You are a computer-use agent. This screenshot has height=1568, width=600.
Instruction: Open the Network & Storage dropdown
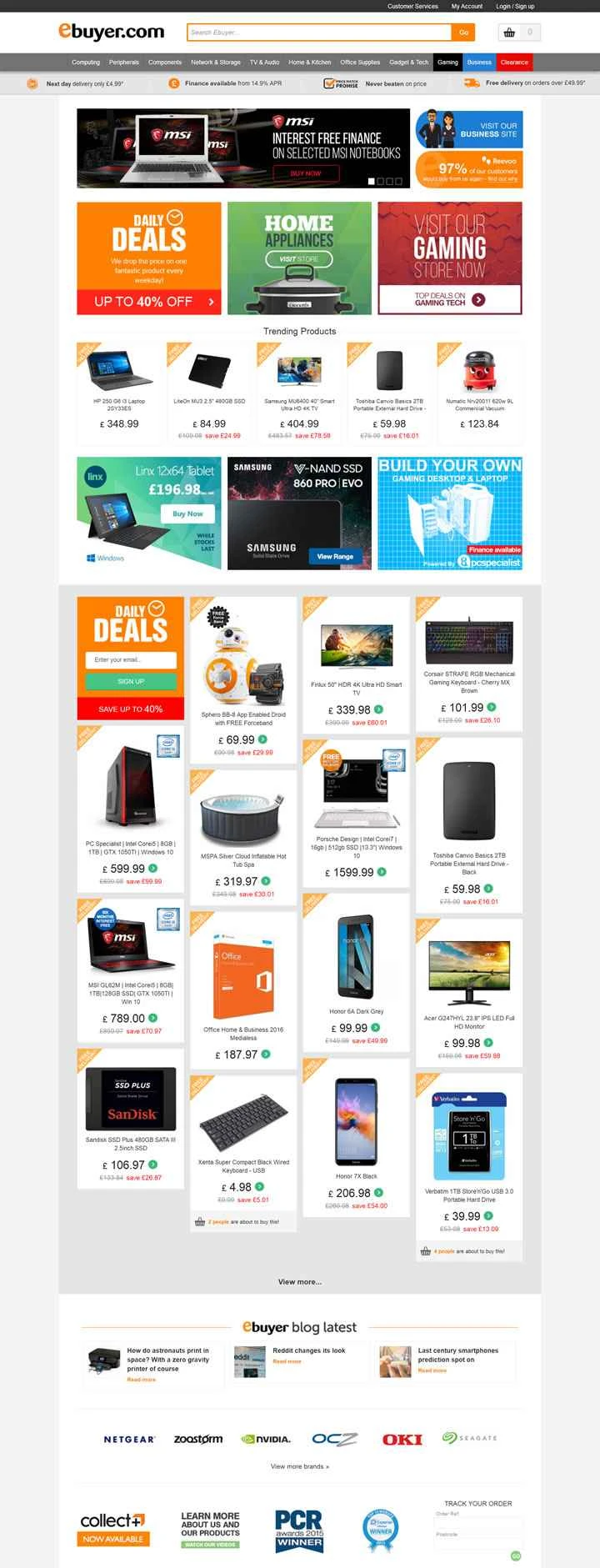(x=215, y=62)
